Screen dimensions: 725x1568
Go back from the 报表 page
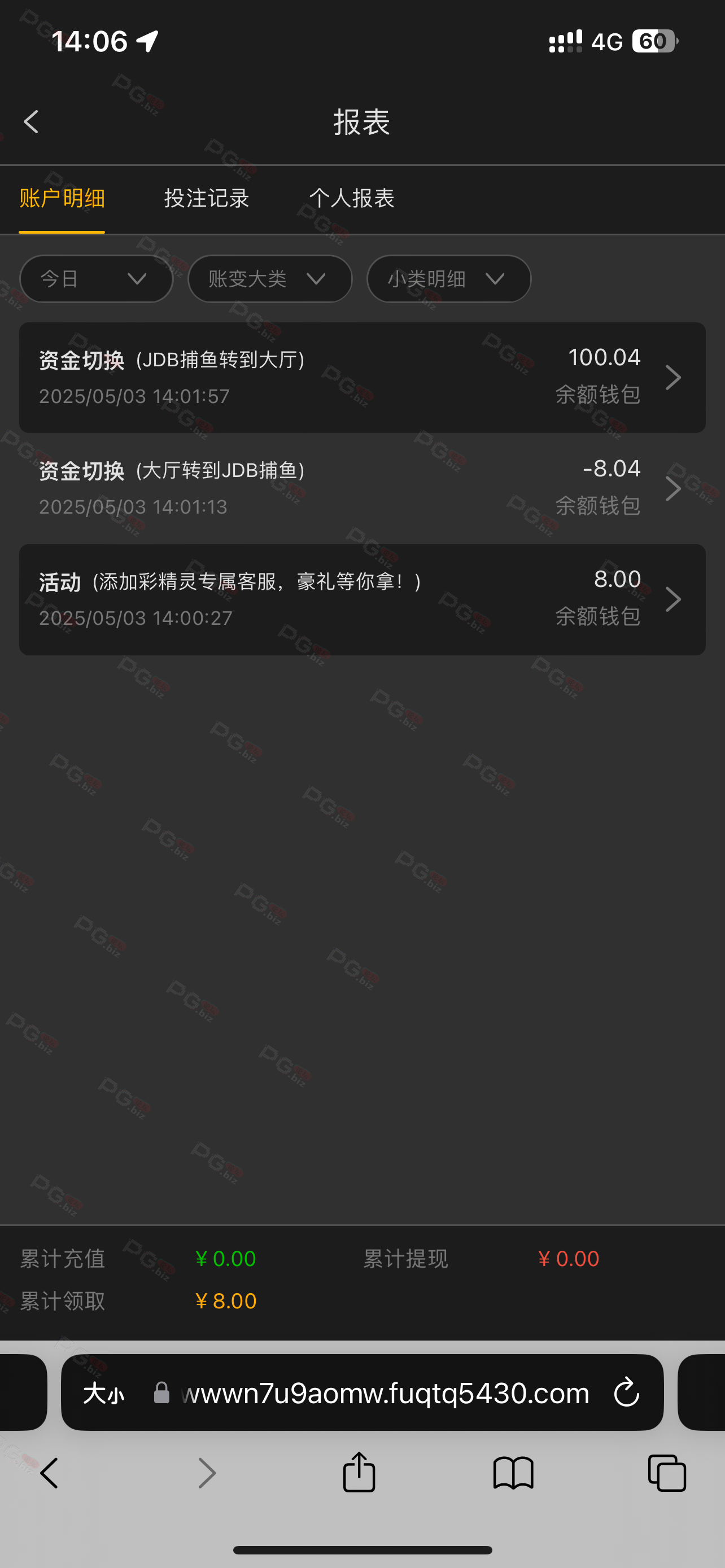[x=31, y=122]
